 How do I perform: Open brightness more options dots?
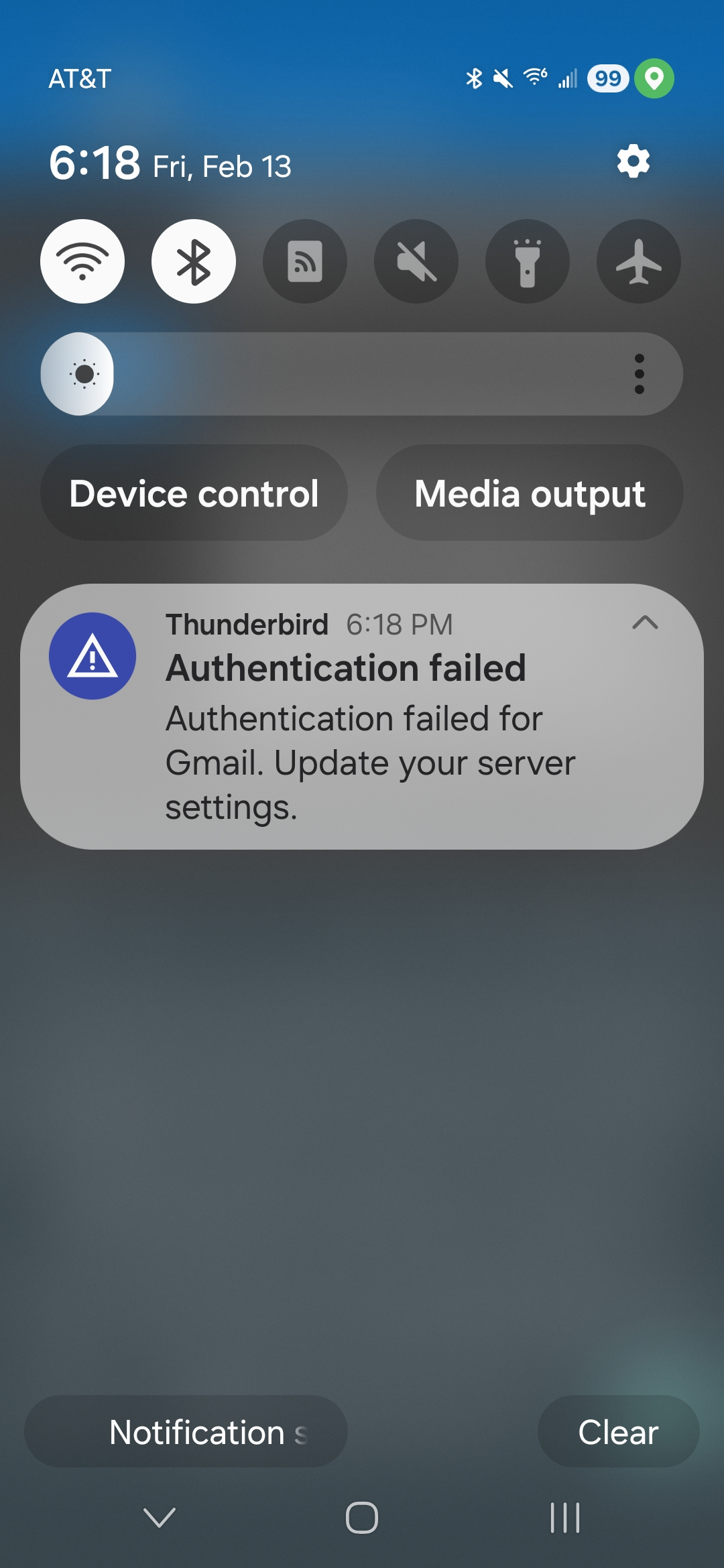pos(639,374)
